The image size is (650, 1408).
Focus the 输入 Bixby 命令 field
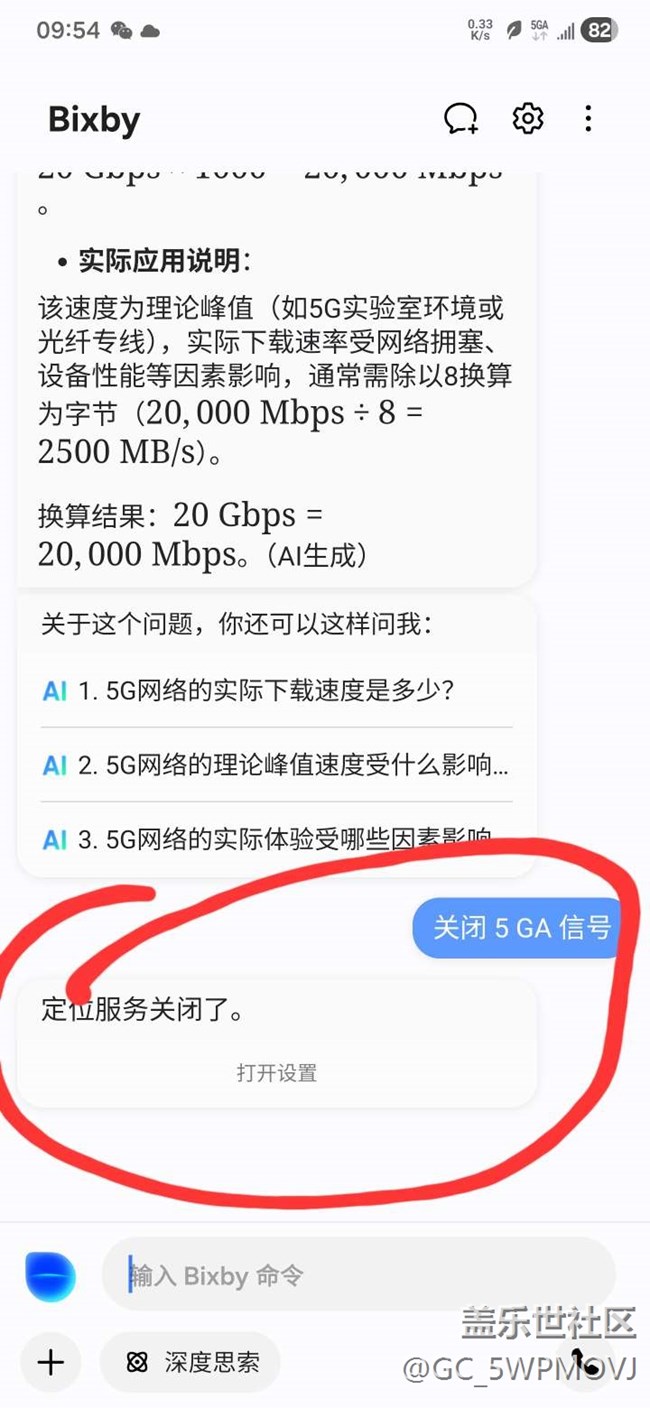point(358,1275)
